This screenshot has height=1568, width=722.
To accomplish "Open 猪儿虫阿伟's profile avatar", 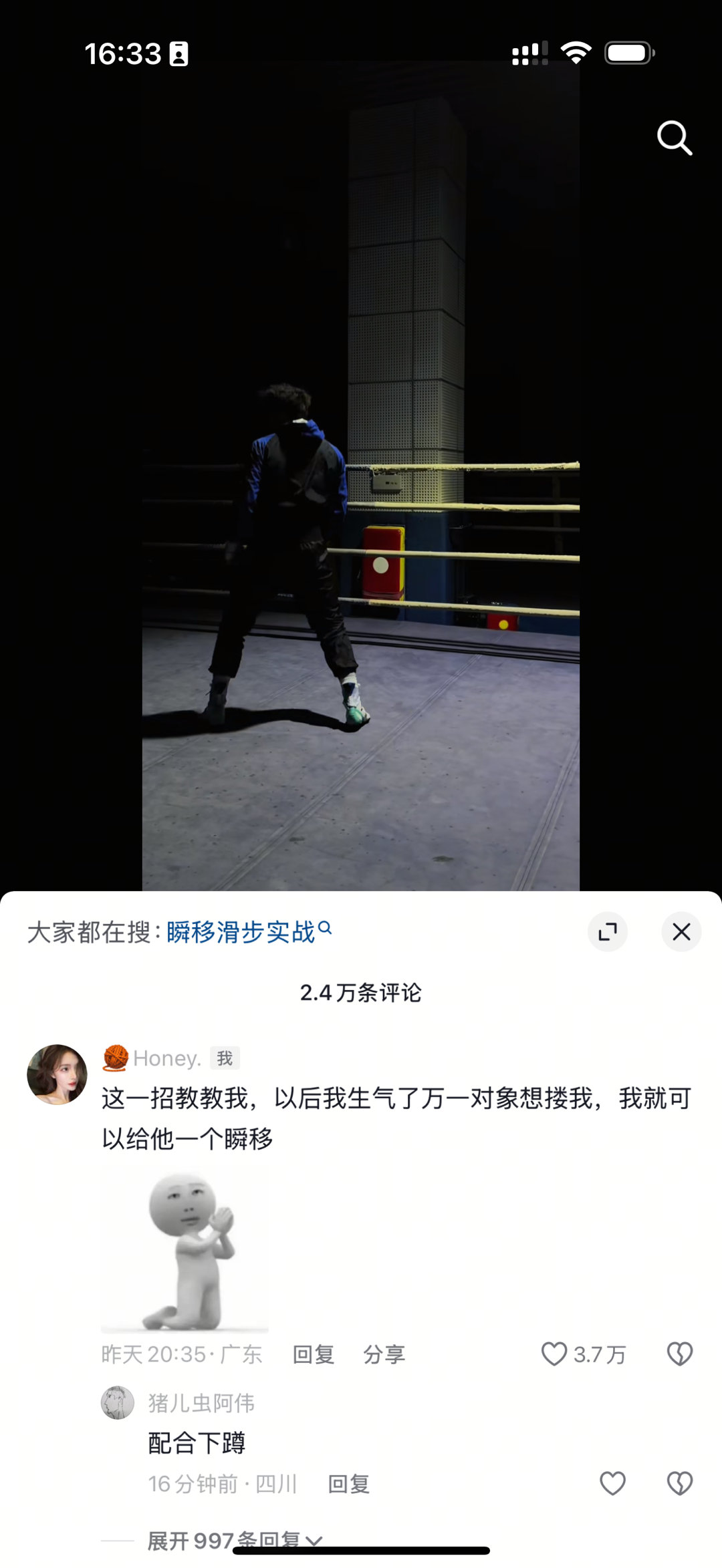I will (118, 1402).
